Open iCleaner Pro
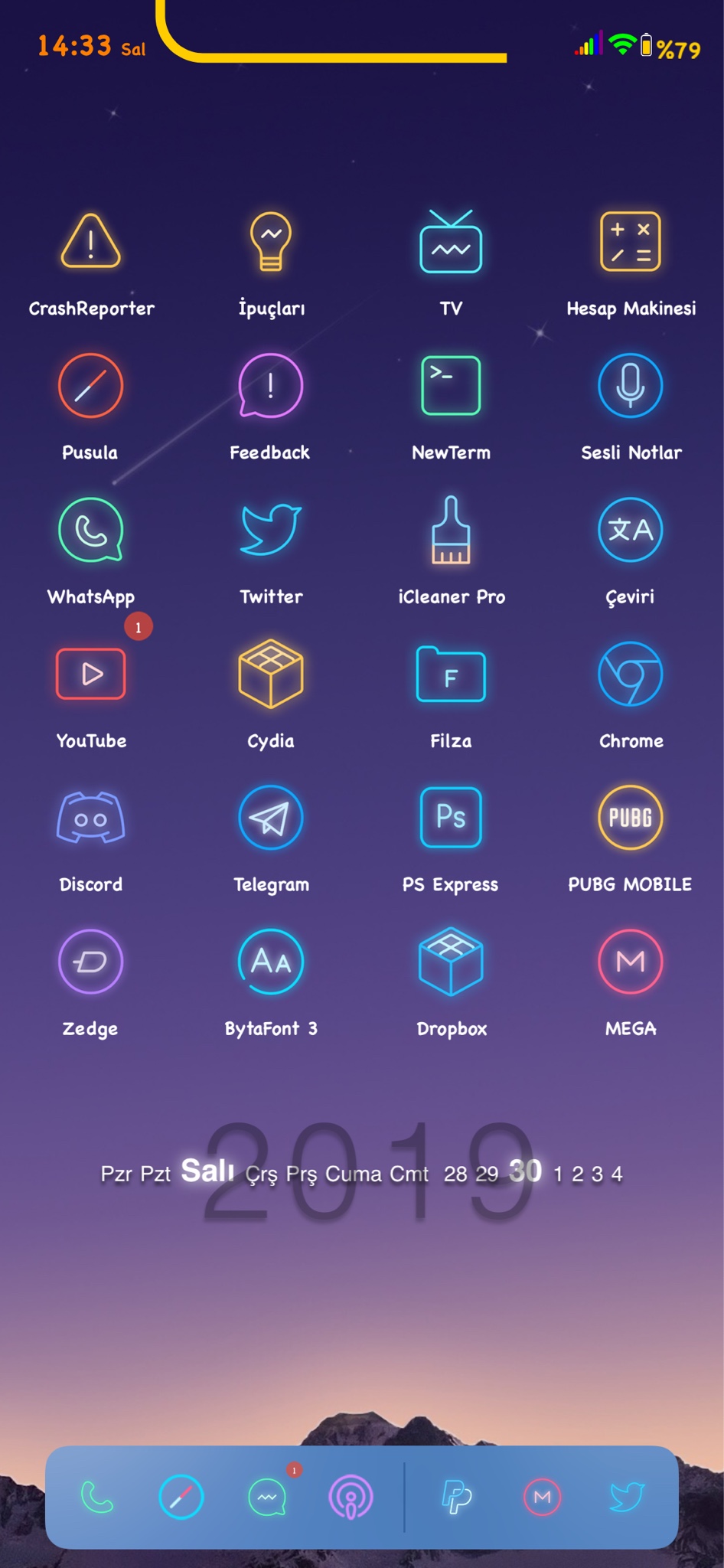 pos(451,530)
